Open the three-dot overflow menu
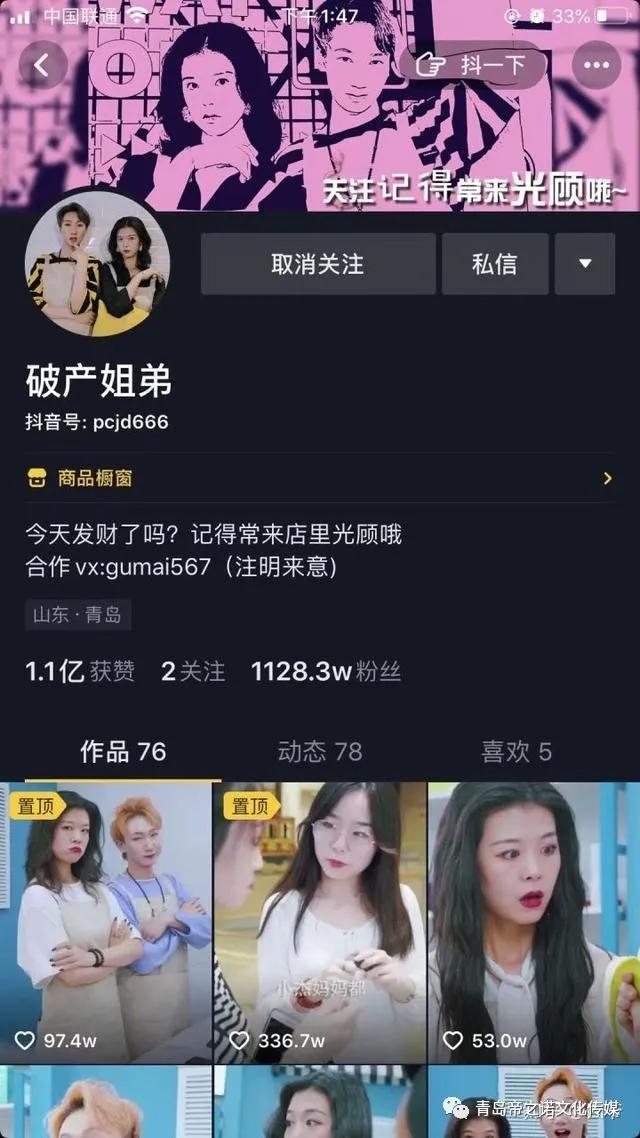 (x=597, y=66)
